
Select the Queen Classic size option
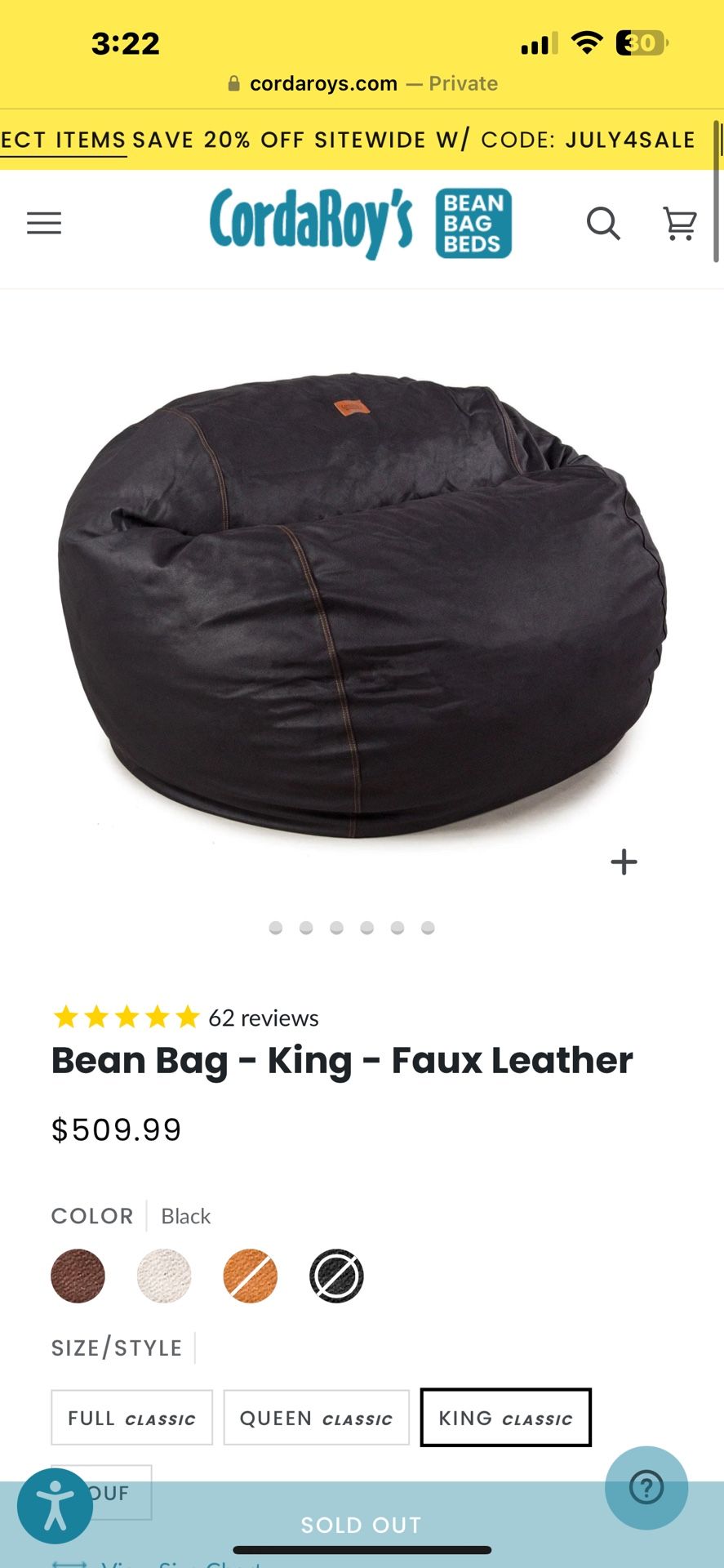pyautogui.click(x=316, y=1418)
